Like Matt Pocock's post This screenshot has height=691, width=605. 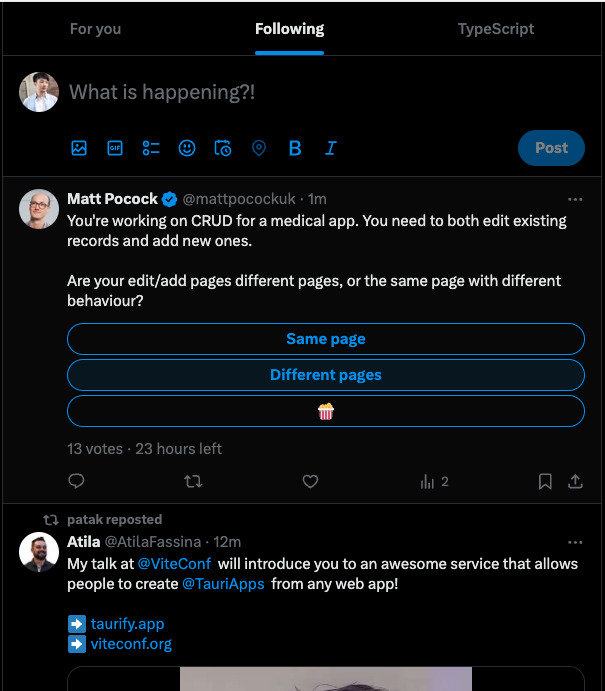click(x=310, y=482)
